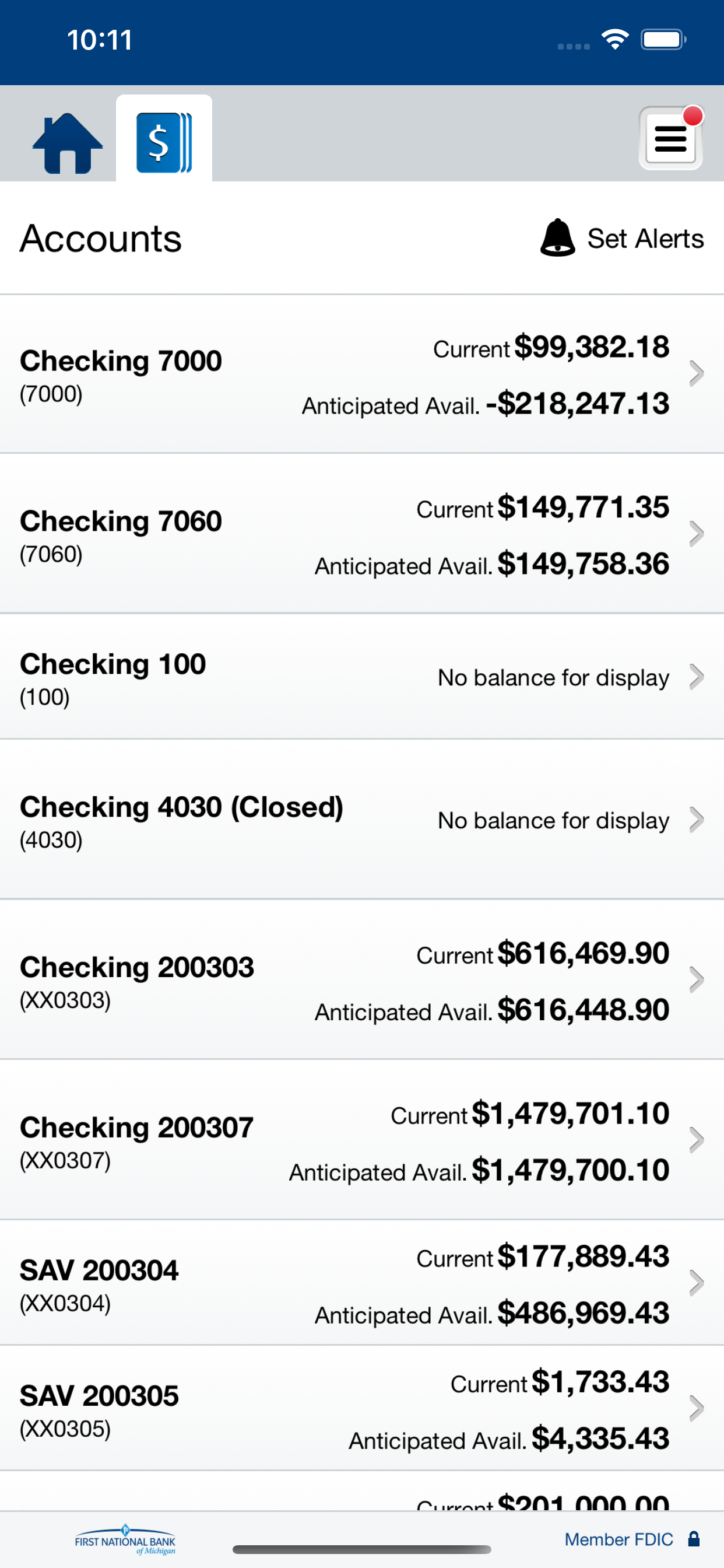Open SAV 200305 savings account
724x1568 pixels.
tap(362, 1408)
